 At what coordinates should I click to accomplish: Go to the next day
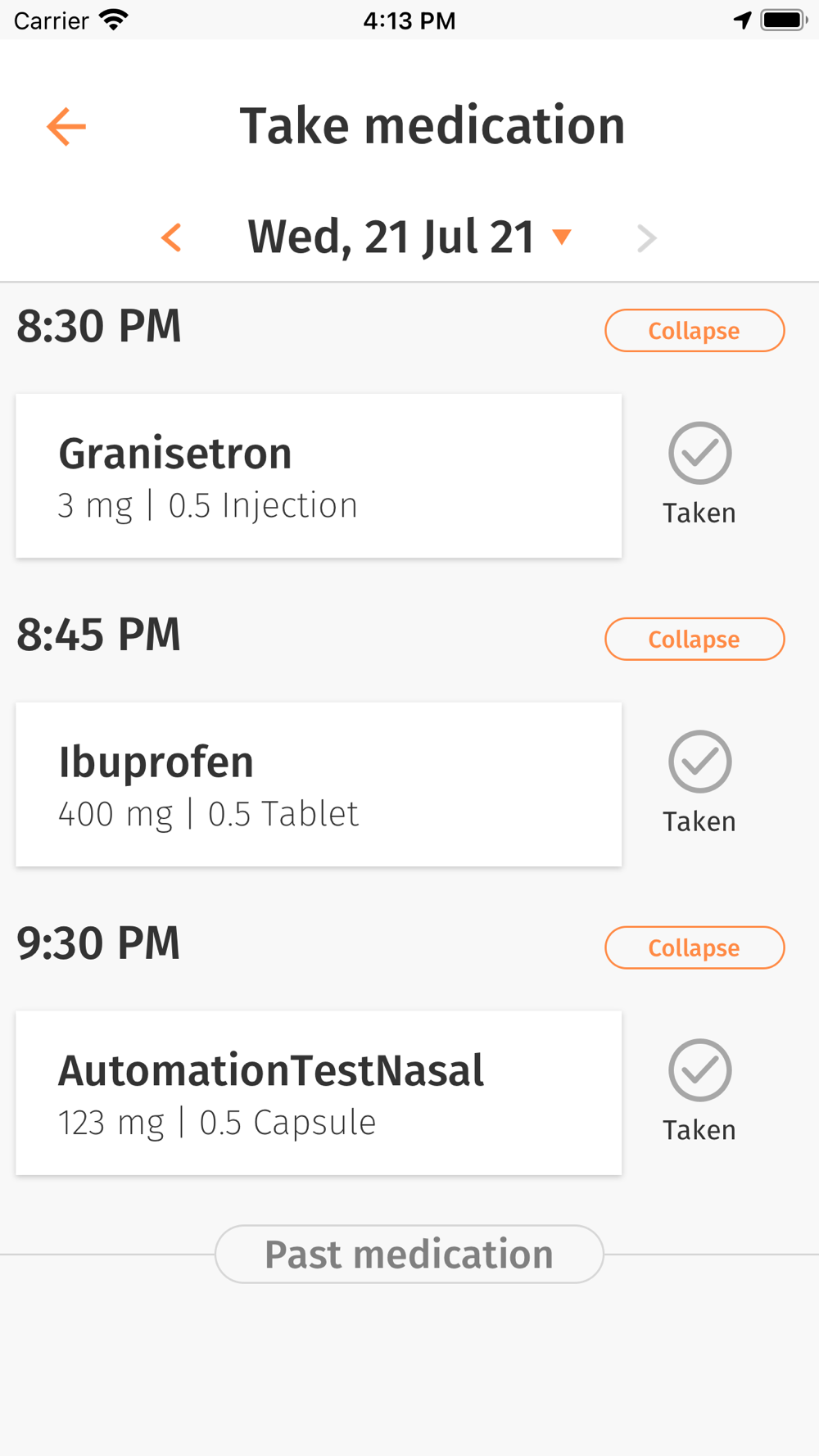pos(647,238)
